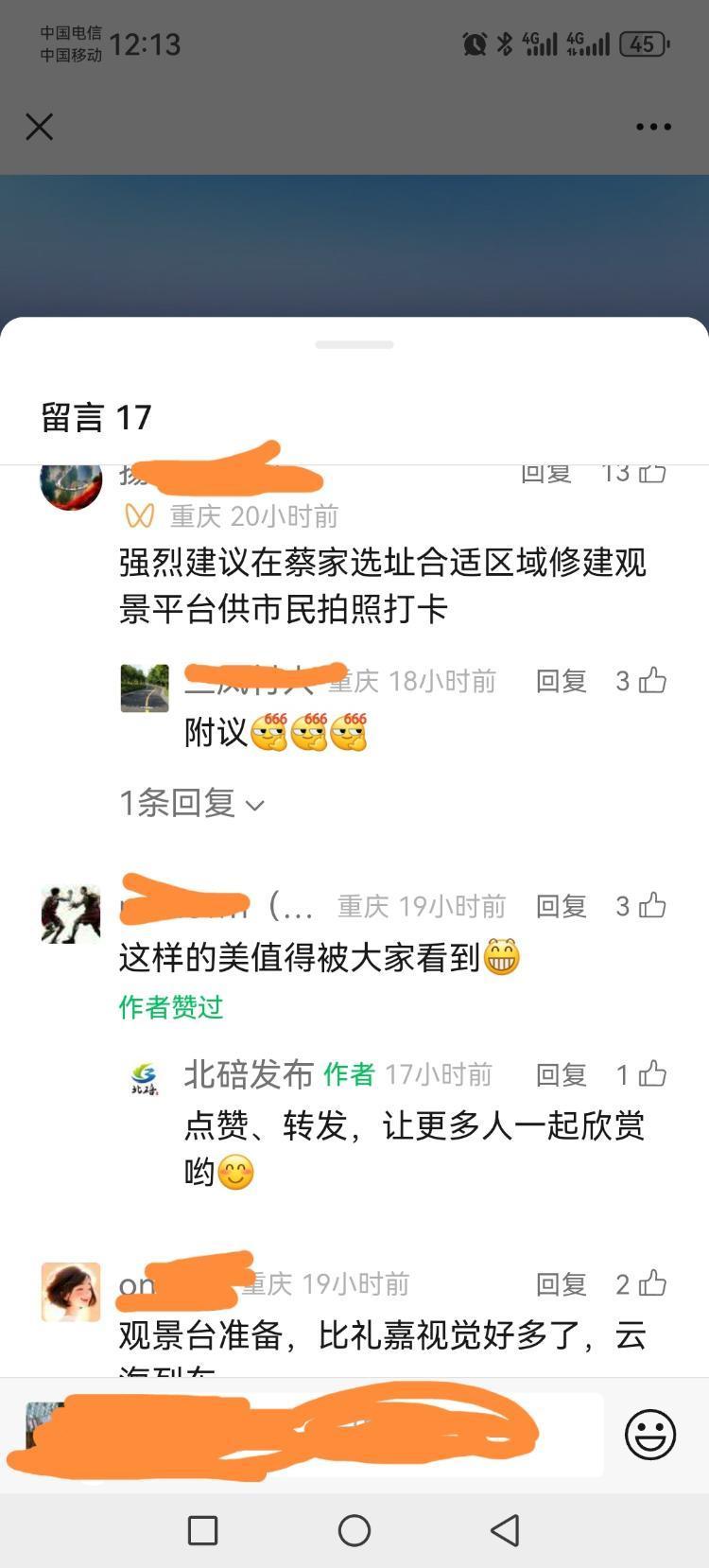Like the 附议 comment
Viewport: 709px width, 1568px height.
[652, 681]
